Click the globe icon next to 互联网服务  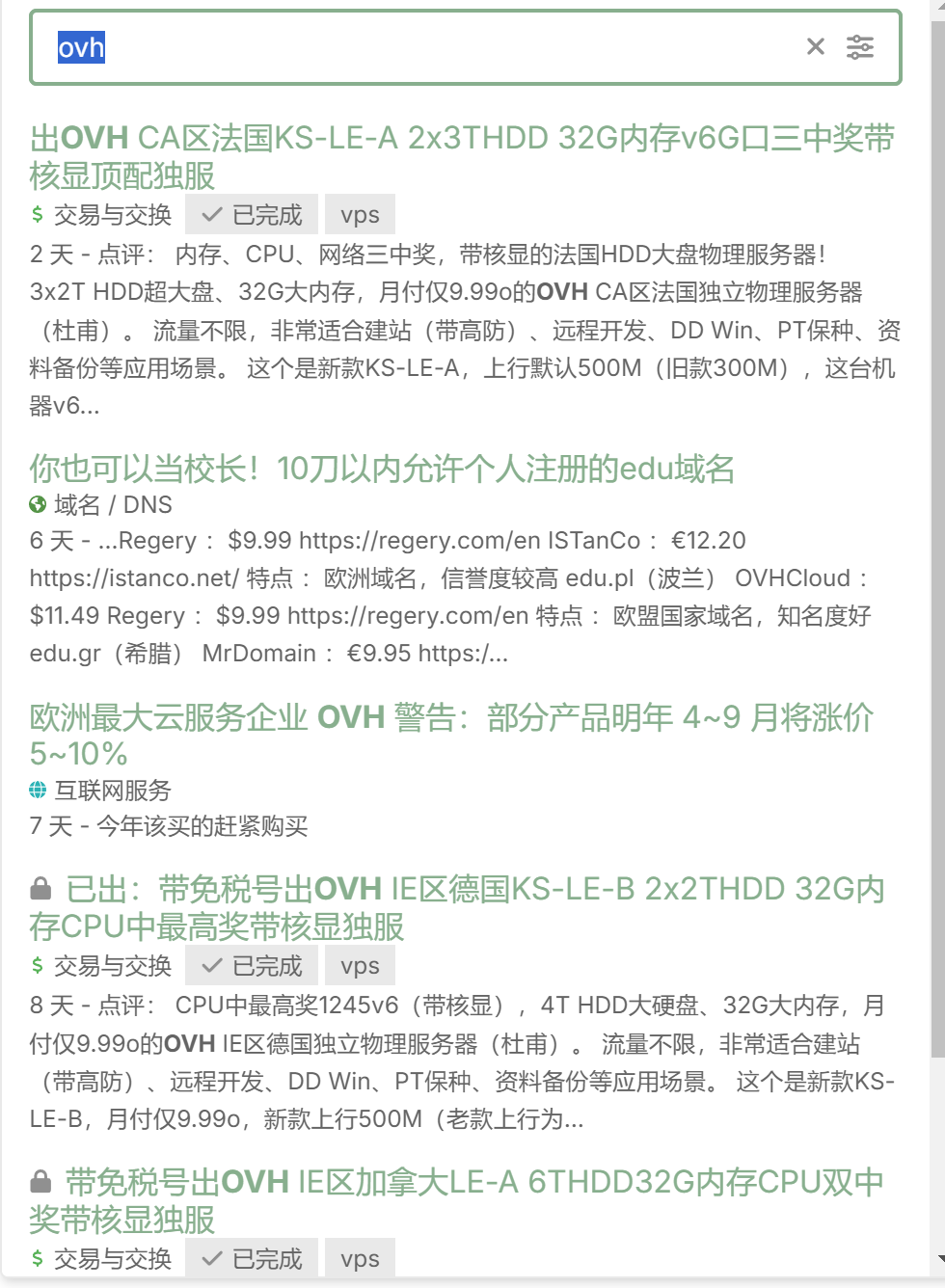[x=37, y=791]
